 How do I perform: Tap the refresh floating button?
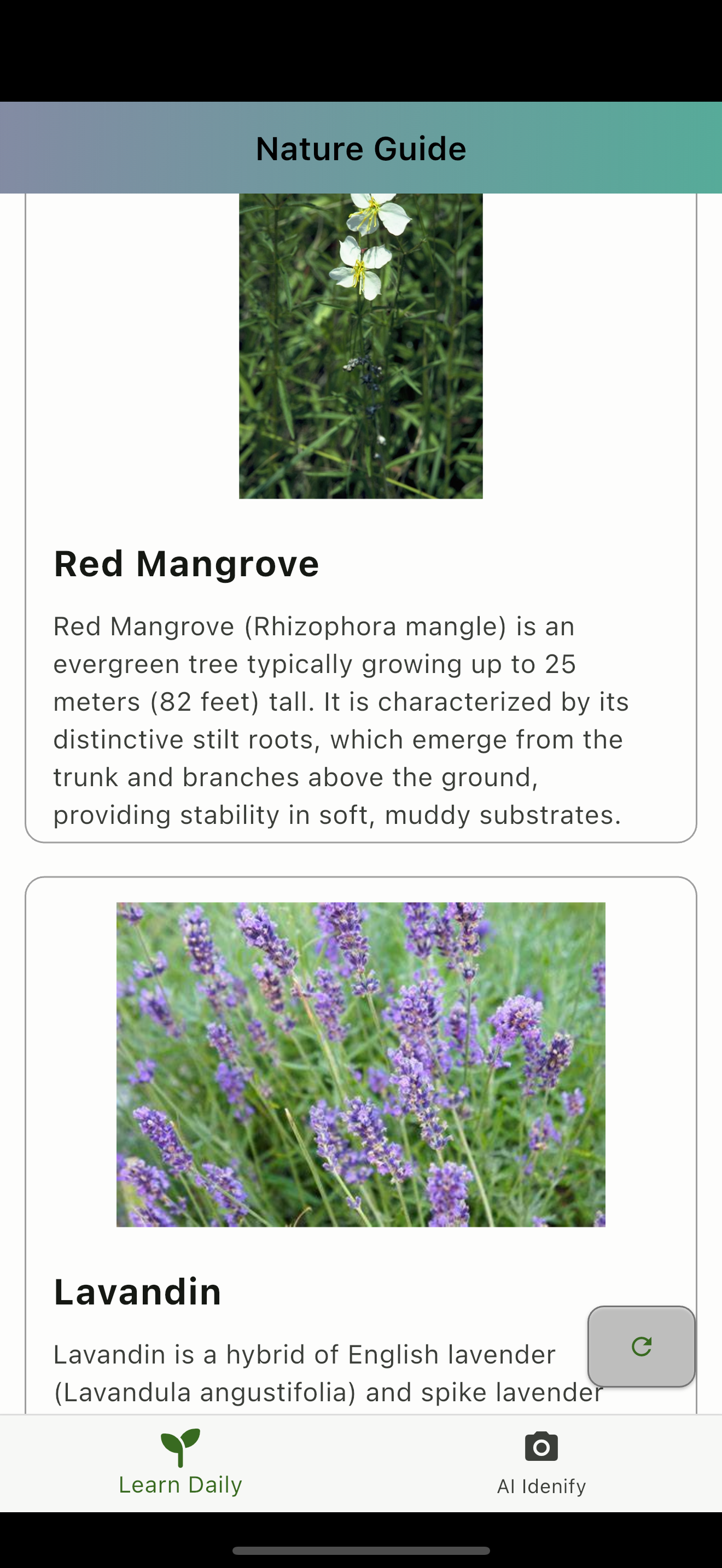[x=641, y=1346]
